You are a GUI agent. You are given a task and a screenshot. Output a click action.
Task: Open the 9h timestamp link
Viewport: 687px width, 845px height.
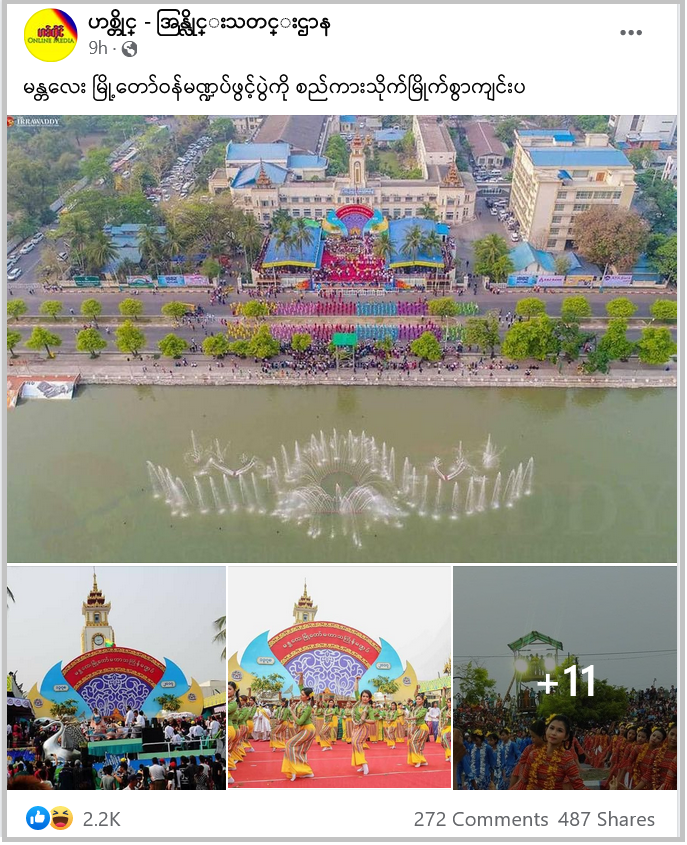pyautogui.click(x=98, y=48)
